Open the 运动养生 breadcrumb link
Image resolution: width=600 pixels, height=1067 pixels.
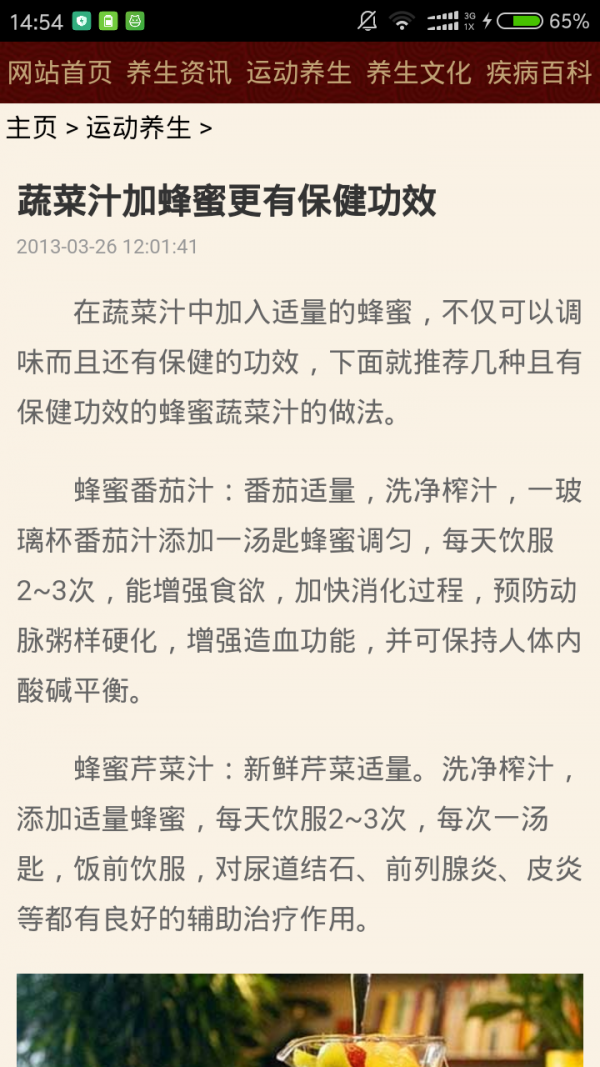point(139,127)
